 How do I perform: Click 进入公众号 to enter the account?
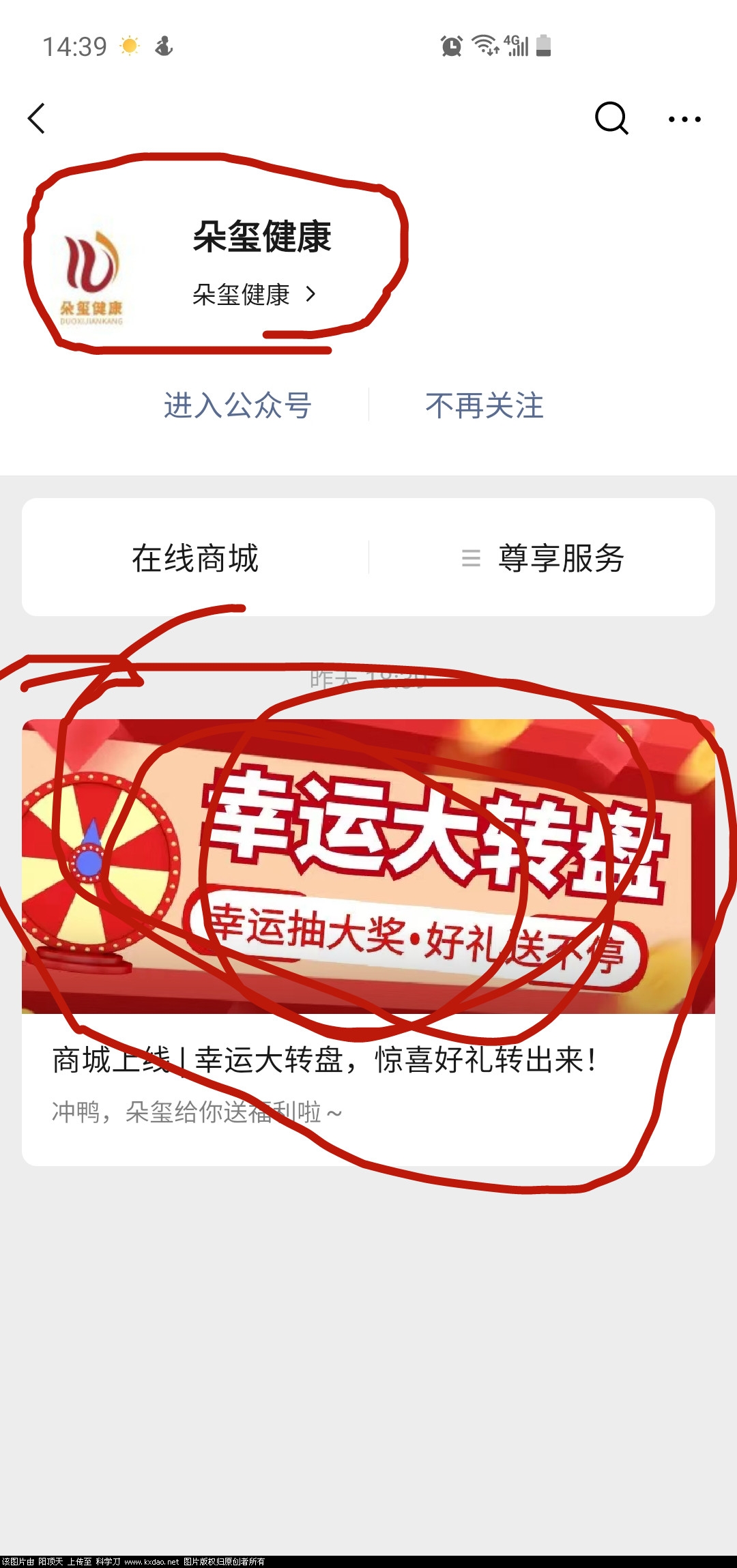pos(236,406)
